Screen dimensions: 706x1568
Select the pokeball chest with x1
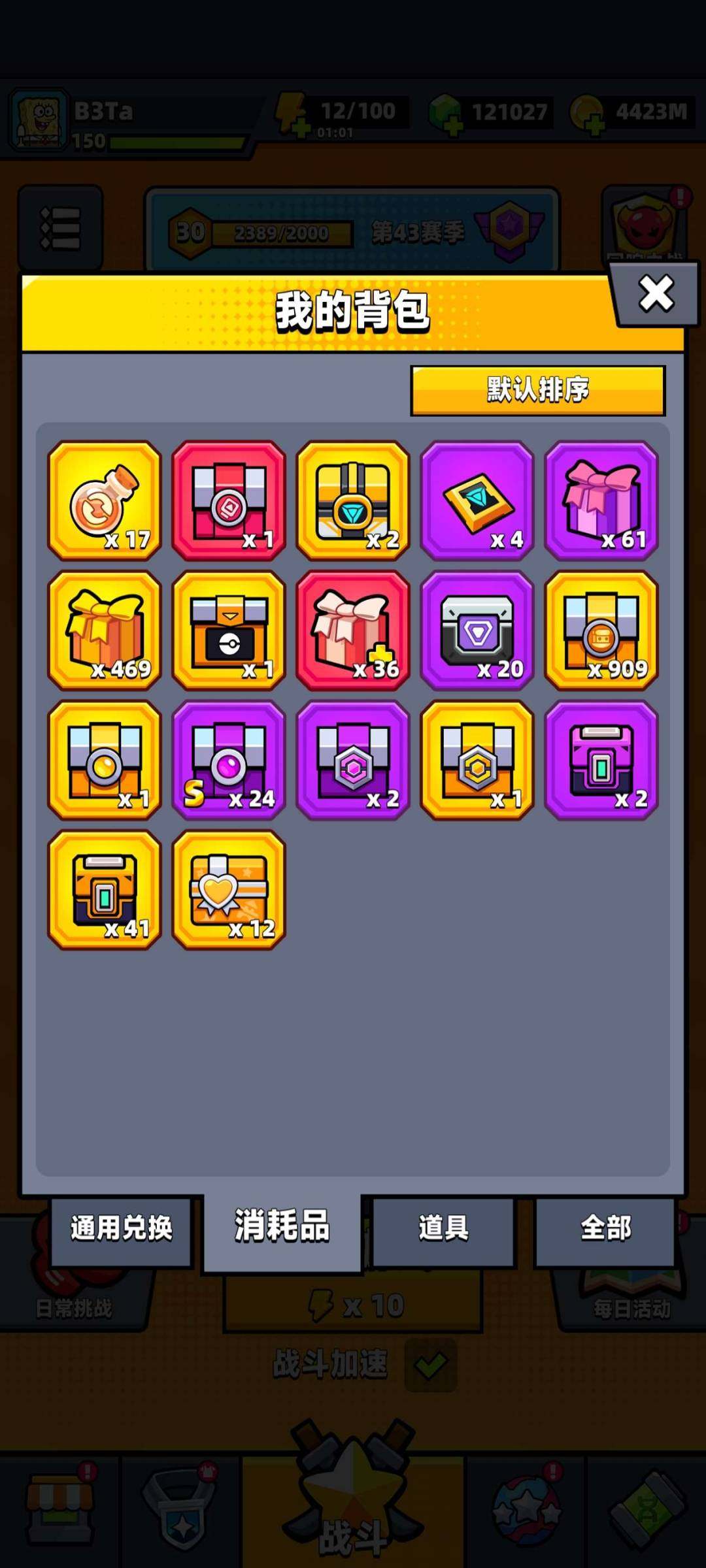[229, 630]
